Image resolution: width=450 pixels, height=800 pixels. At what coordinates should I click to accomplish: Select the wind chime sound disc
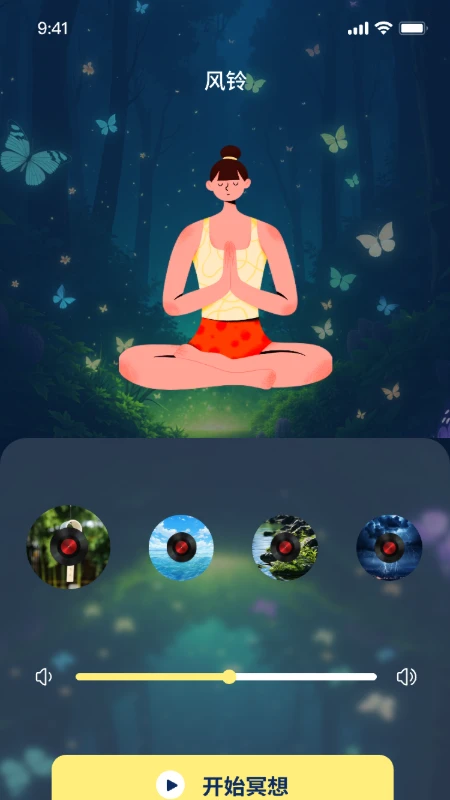(68, 547)
